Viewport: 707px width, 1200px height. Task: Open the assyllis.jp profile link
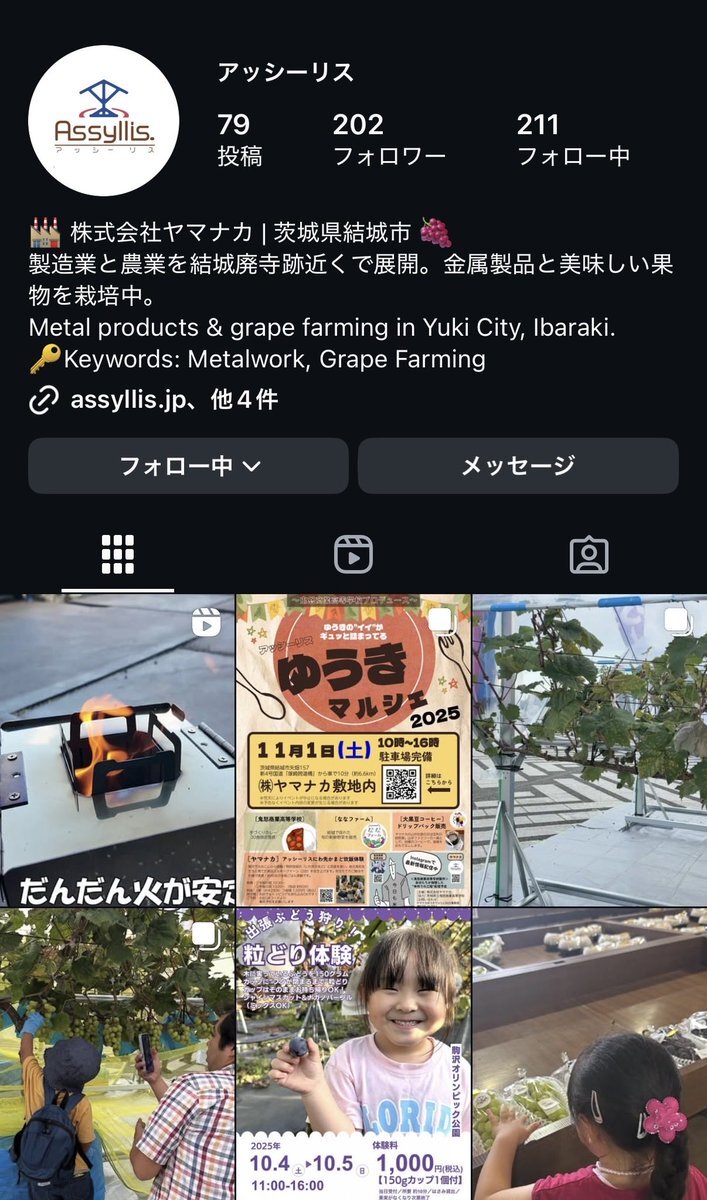154,400
